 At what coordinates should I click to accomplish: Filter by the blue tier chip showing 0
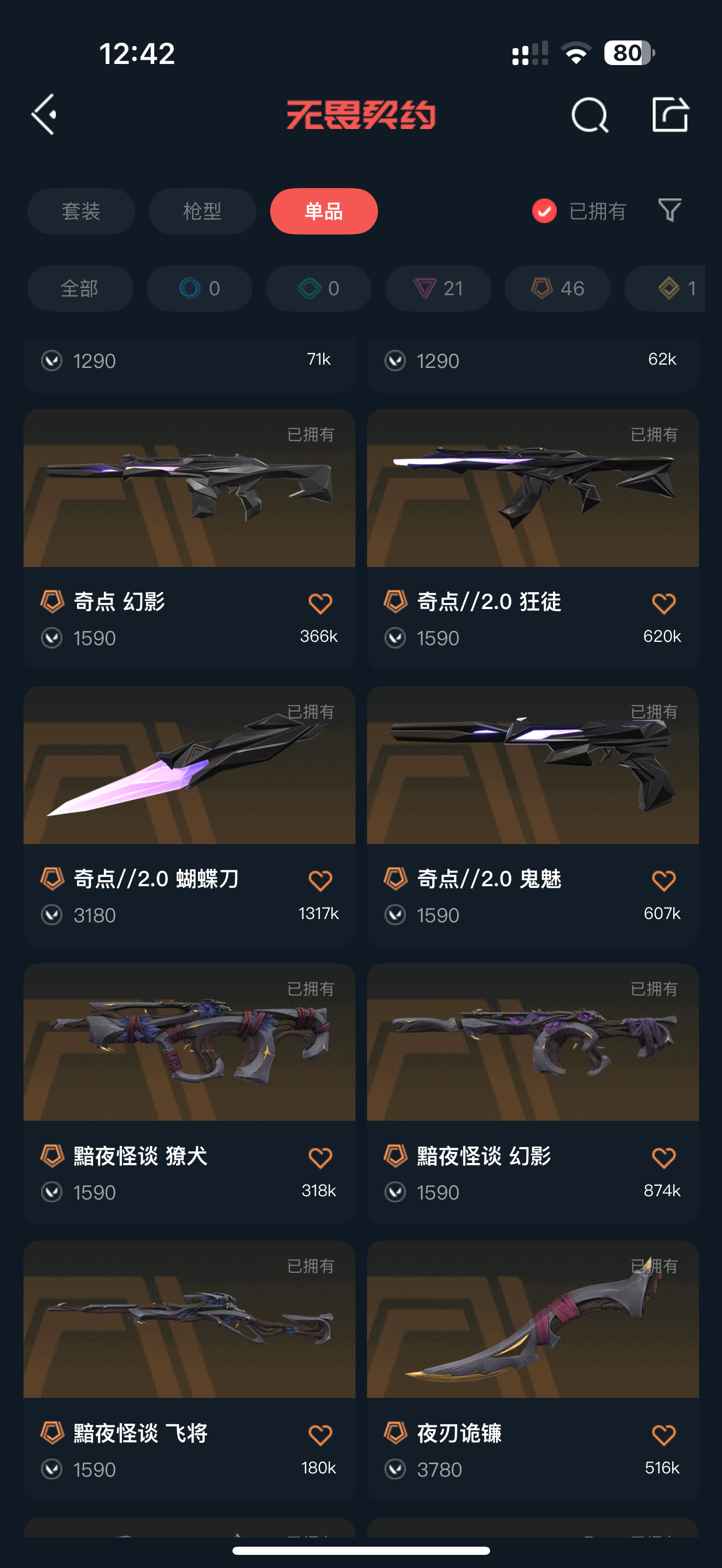199,289
